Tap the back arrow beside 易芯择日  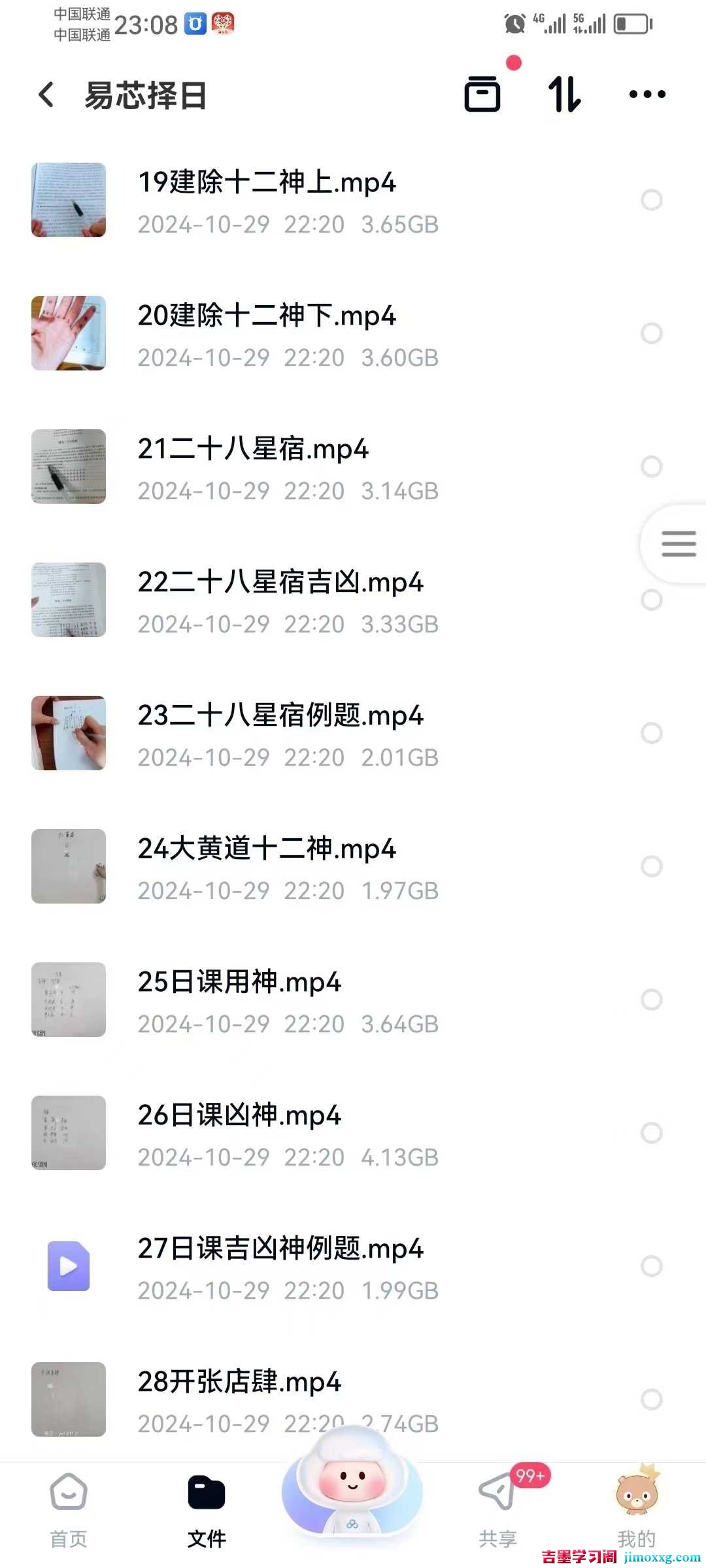coord(44,95)
